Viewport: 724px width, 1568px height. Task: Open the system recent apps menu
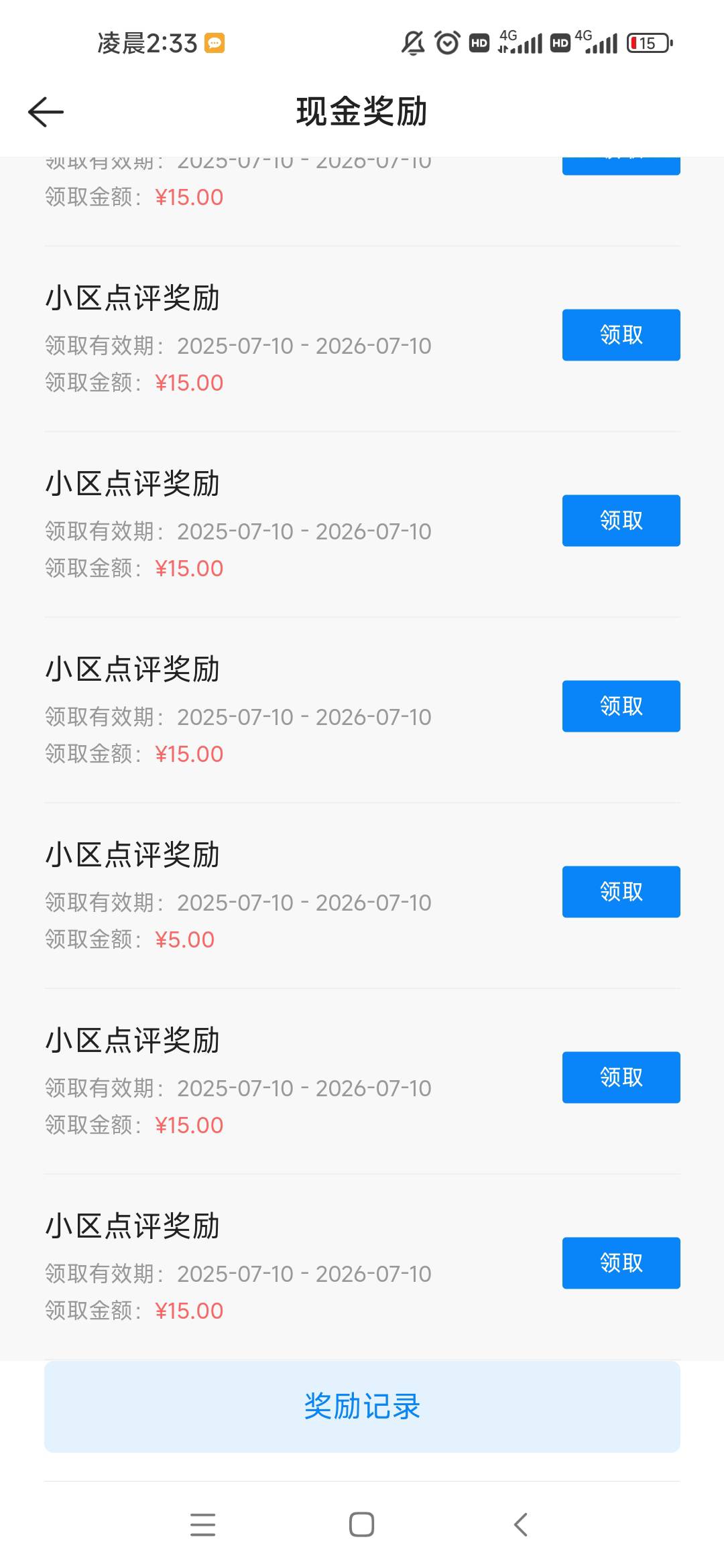click(202, 1524)
